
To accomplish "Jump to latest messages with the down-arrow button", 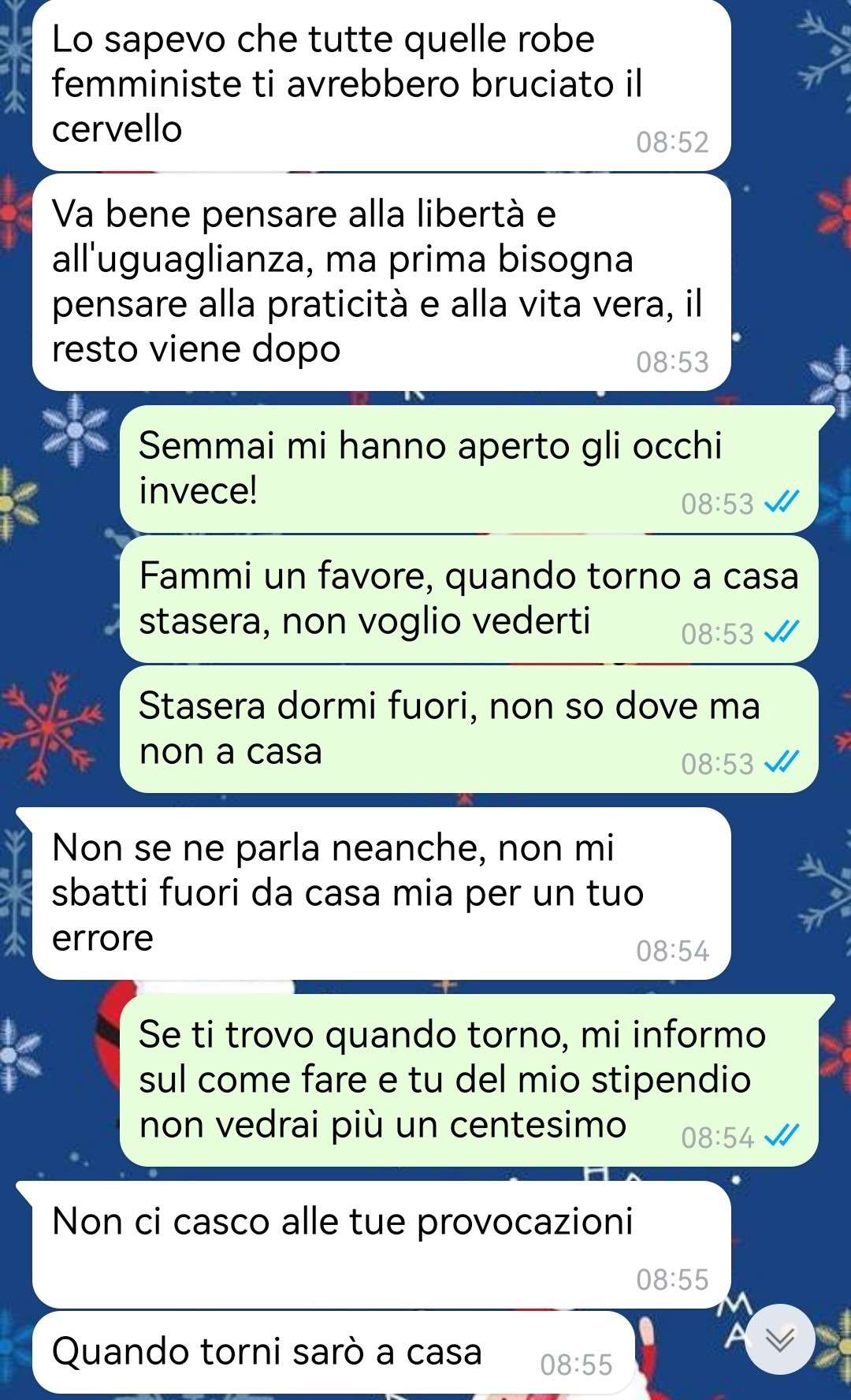I will (780, 1339).
